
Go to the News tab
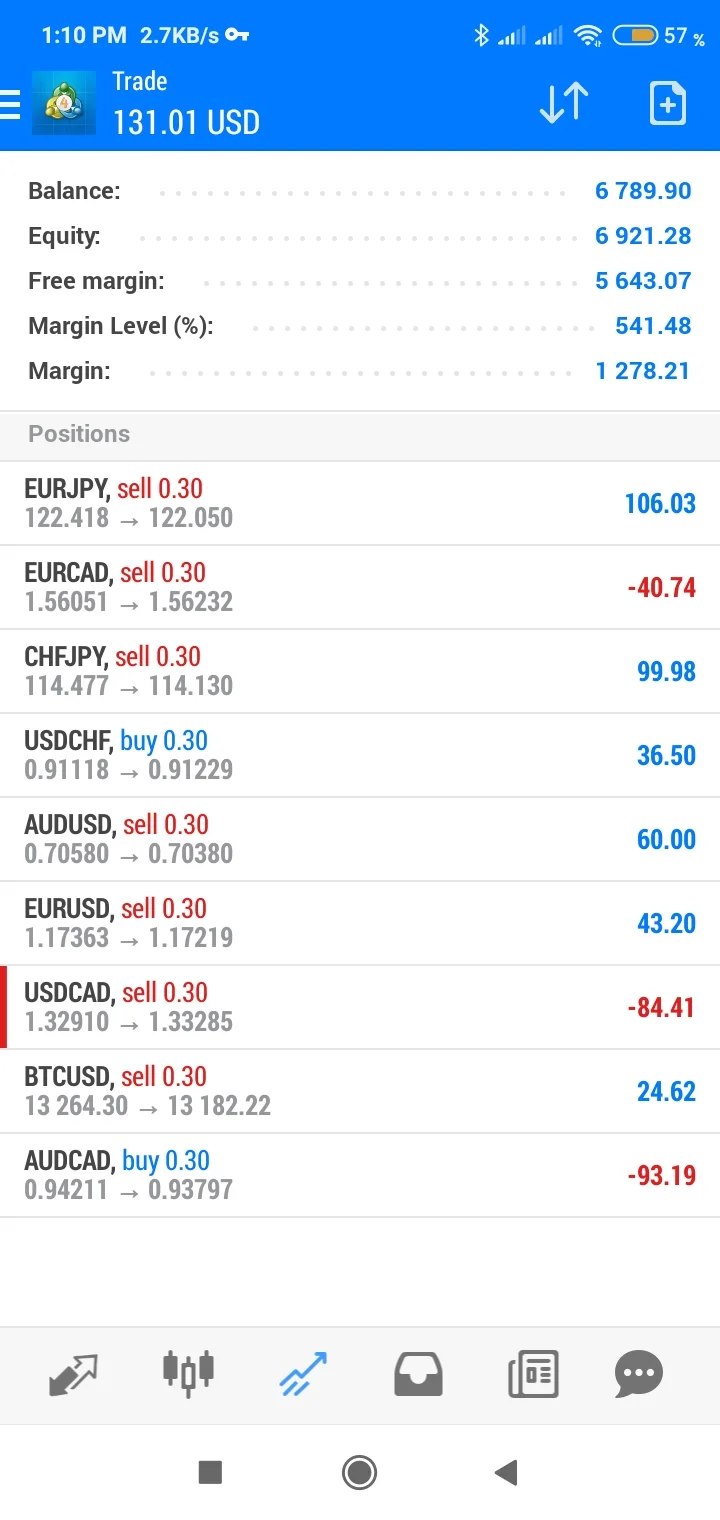[x=533, y=1374]
